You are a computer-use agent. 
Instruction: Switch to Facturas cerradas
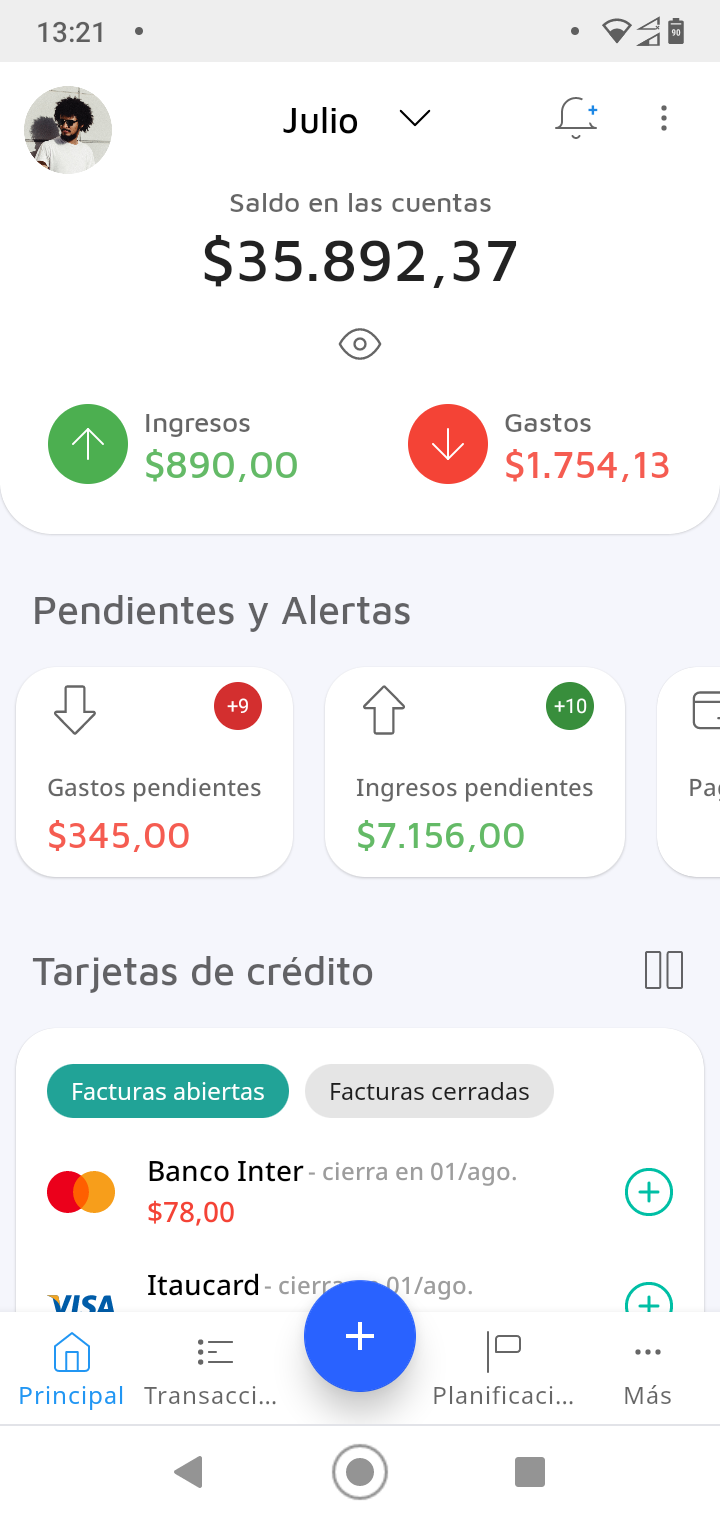429,1091
